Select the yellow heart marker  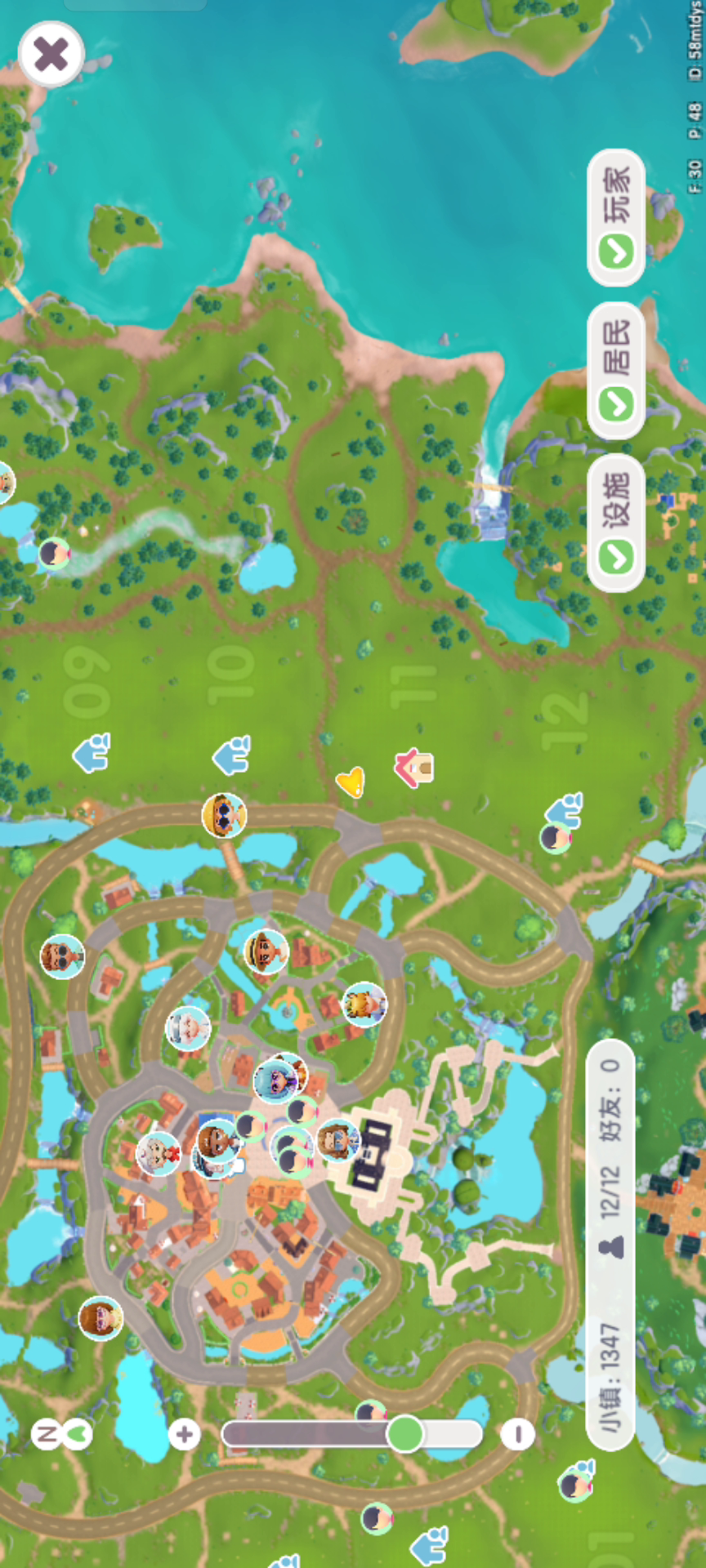tap(351, 782)
